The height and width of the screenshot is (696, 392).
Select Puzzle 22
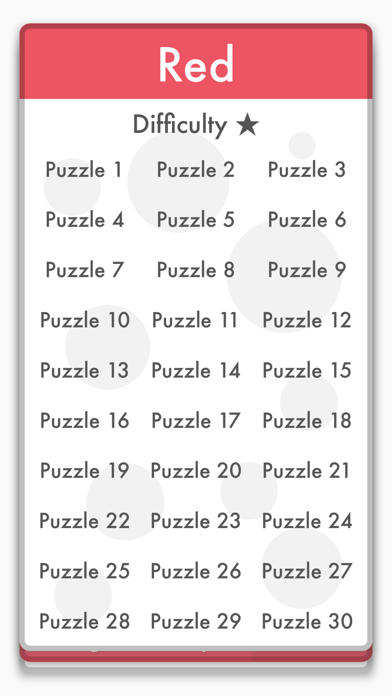pyautogui.click(x=85, y=521)
